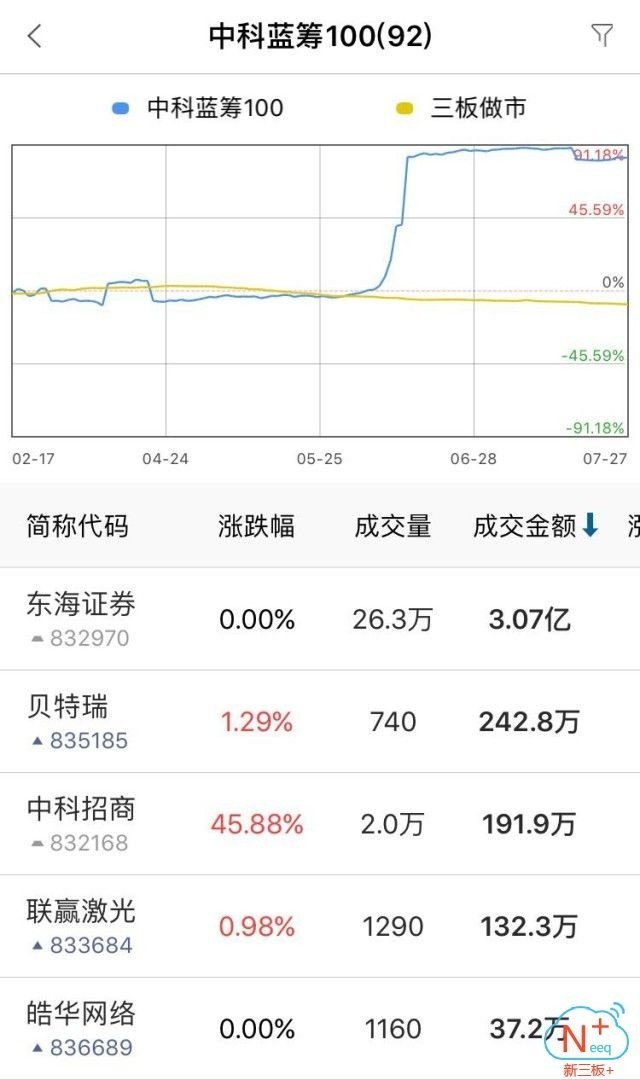Sort list by 成交金额 column
640x1080 pixels.
(x=536, y=526)
